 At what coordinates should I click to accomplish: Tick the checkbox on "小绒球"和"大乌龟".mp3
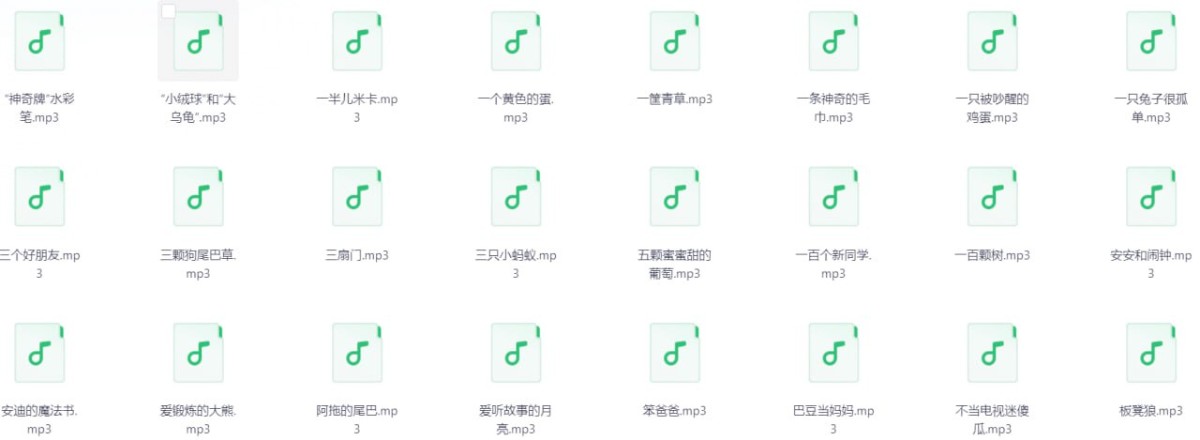(168, 11)
